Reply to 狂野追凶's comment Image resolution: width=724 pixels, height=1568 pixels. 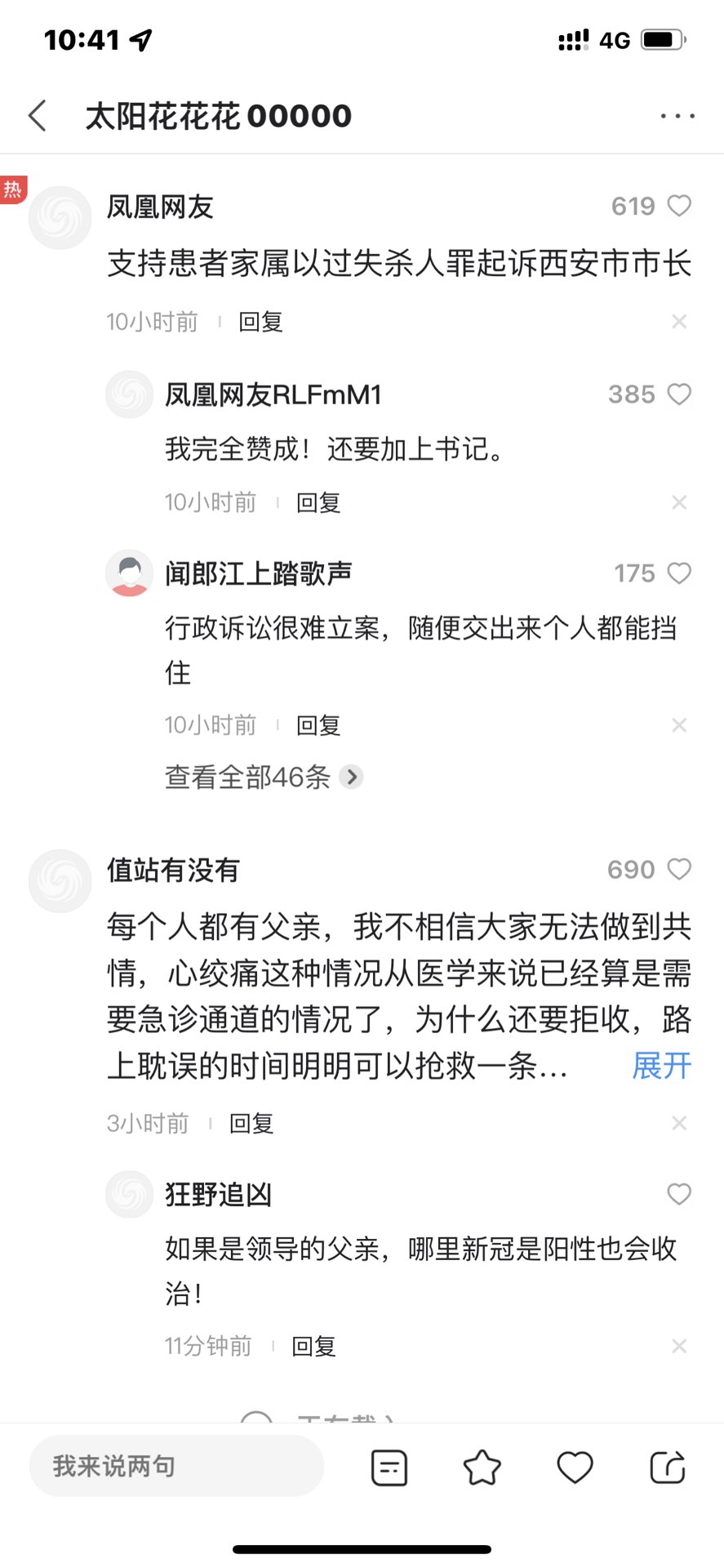(x=314, y=1346)
